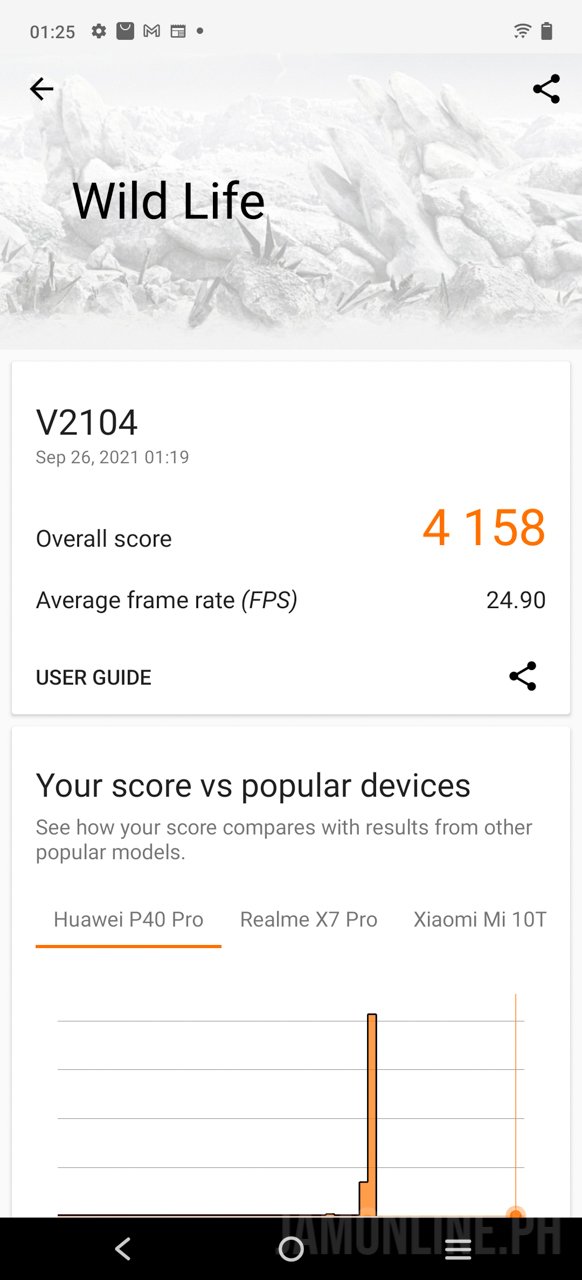The image size is (582, 1280).
Task: Select the Huawei P40 Pro tab
Action: pos(128,920)
